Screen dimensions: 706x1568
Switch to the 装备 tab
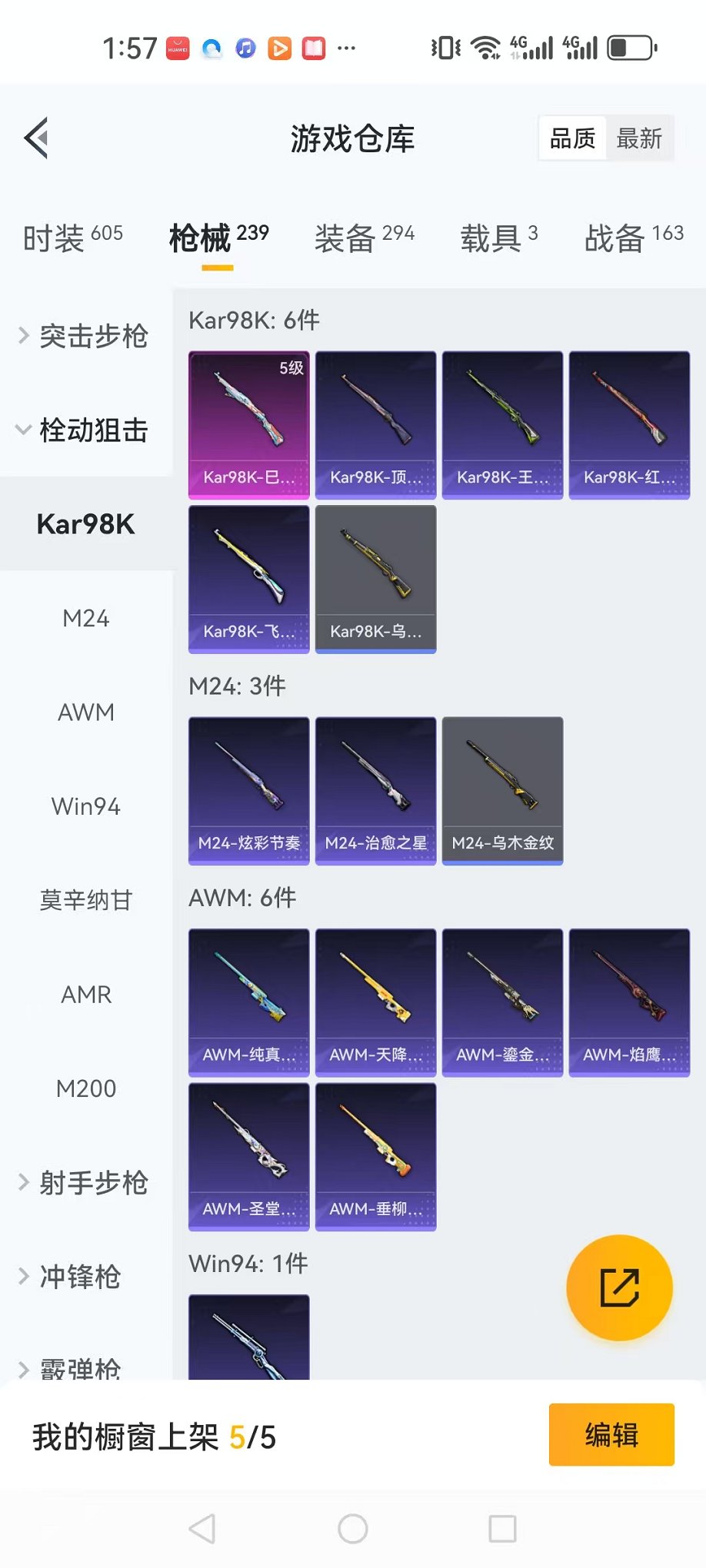coord(365,237)
